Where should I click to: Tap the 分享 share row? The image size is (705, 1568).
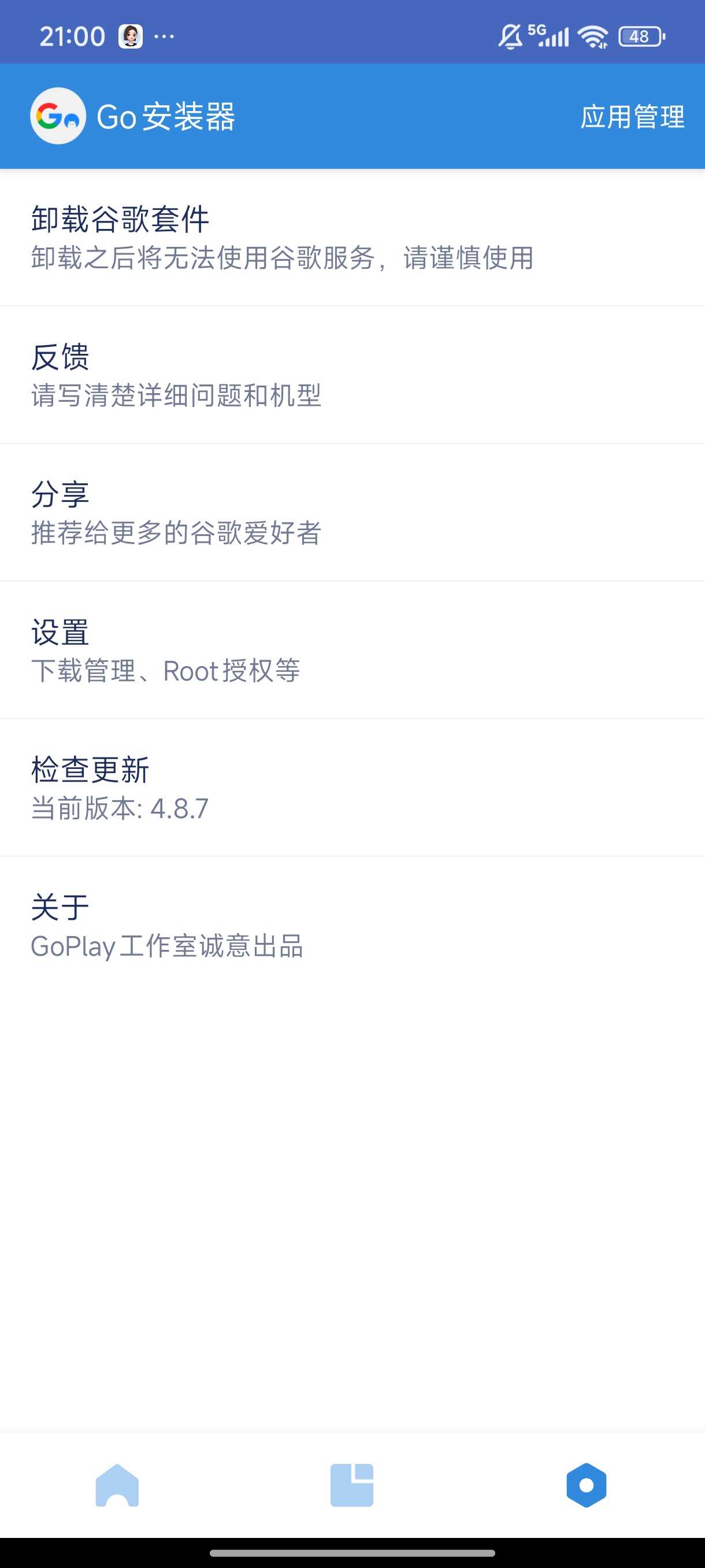coord(352,512)
